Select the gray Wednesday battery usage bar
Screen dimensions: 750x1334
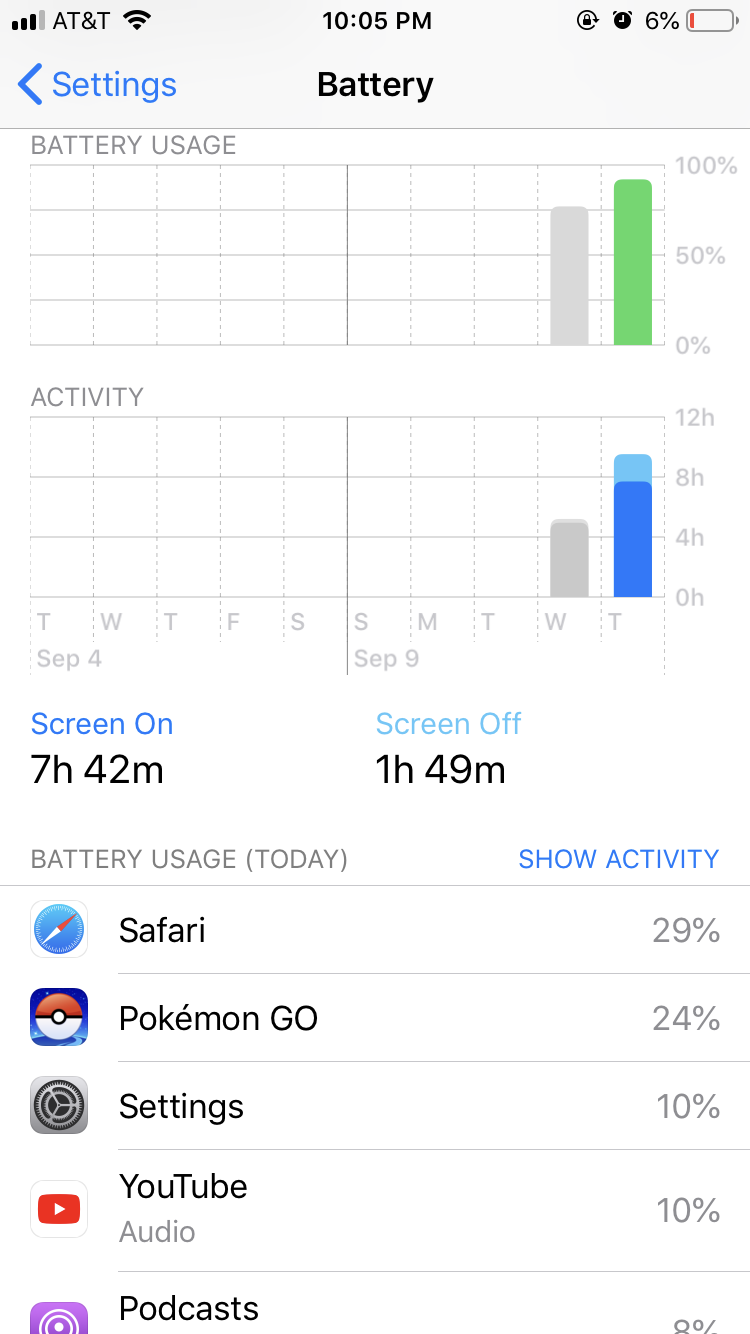570,276
